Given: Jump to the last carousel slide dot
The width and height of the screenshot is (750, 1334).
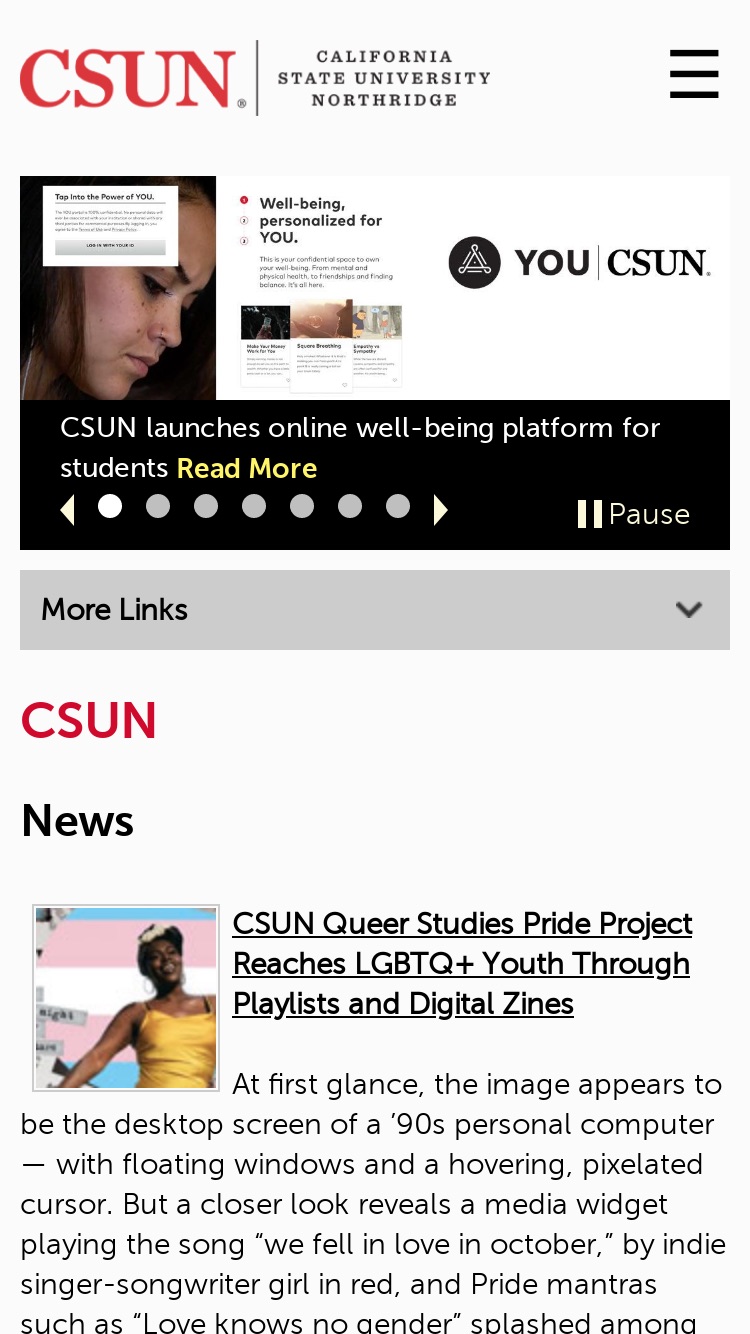Looking at the screenshot, I should (x=398, y=506).
